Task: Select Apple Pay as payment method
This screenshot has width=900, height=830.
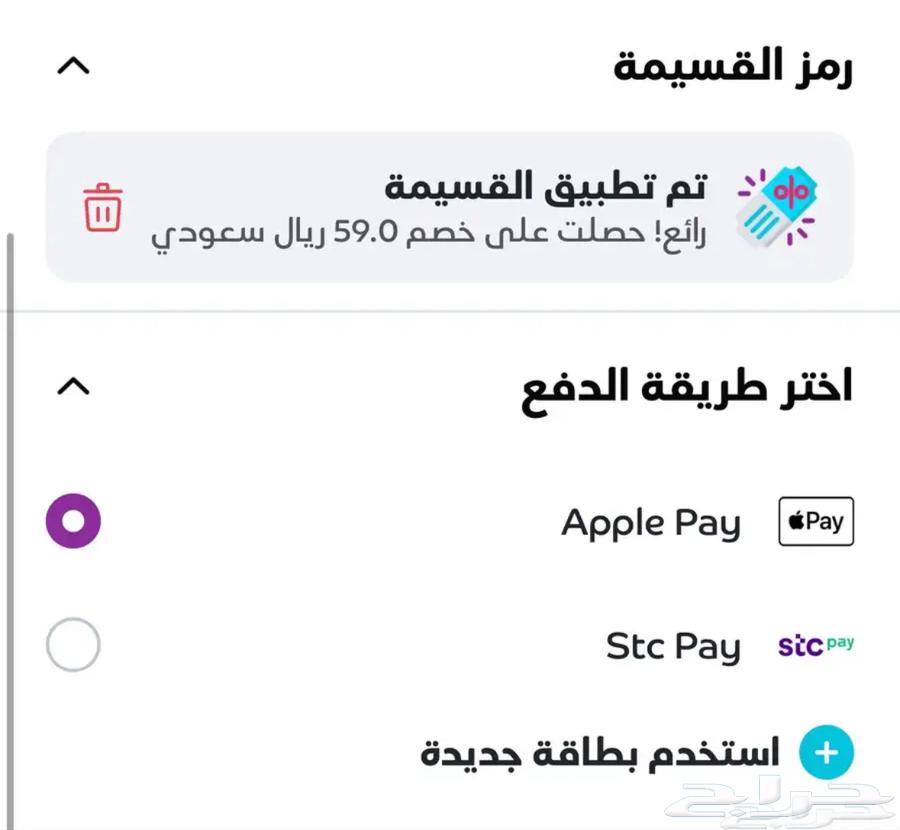Action: (x=73, y=521)
